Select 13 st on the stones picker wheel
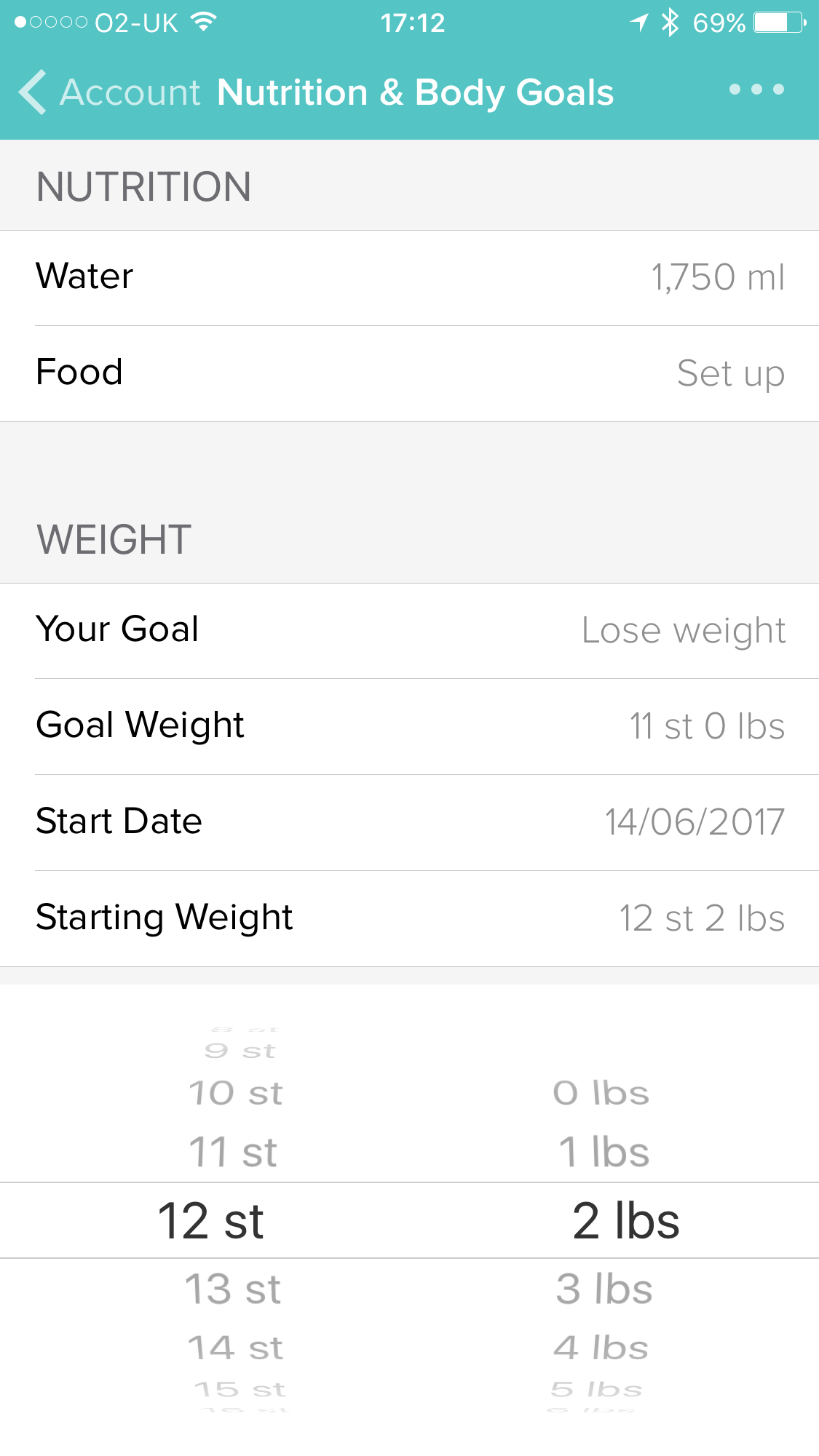This screenshot has height=1456, width=819. (232, 1288)
